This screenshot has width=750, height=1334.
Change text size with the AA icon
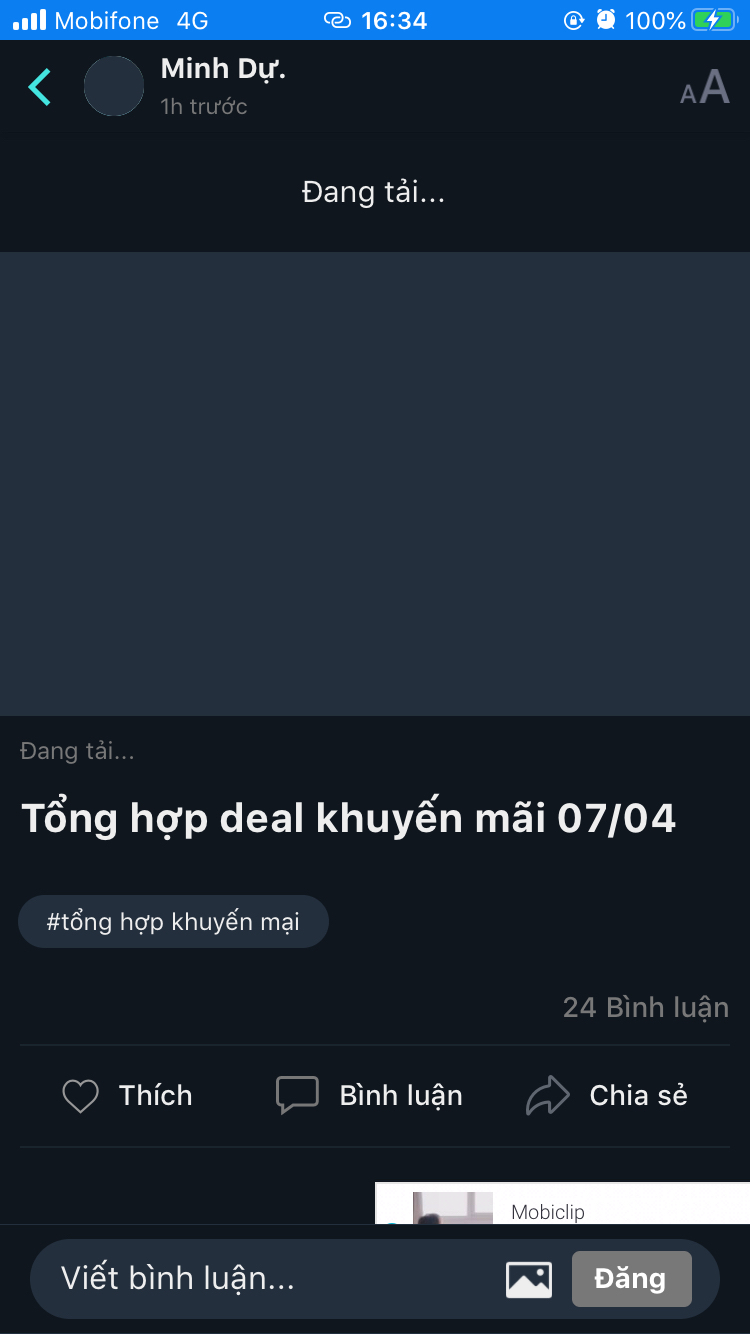tap(705, 88)
